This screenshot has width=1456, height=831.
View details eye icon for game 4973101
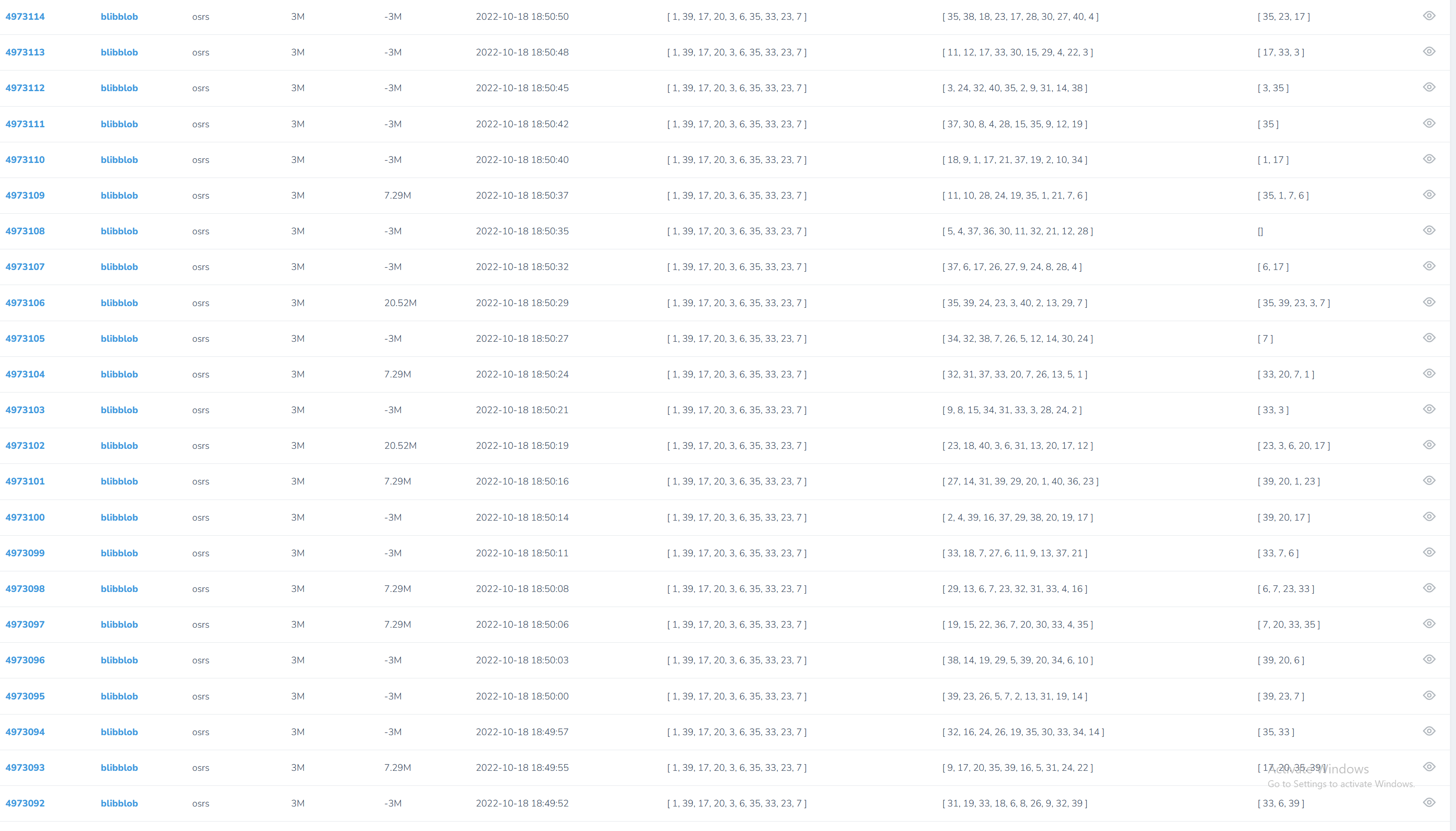click(1428, 481)
